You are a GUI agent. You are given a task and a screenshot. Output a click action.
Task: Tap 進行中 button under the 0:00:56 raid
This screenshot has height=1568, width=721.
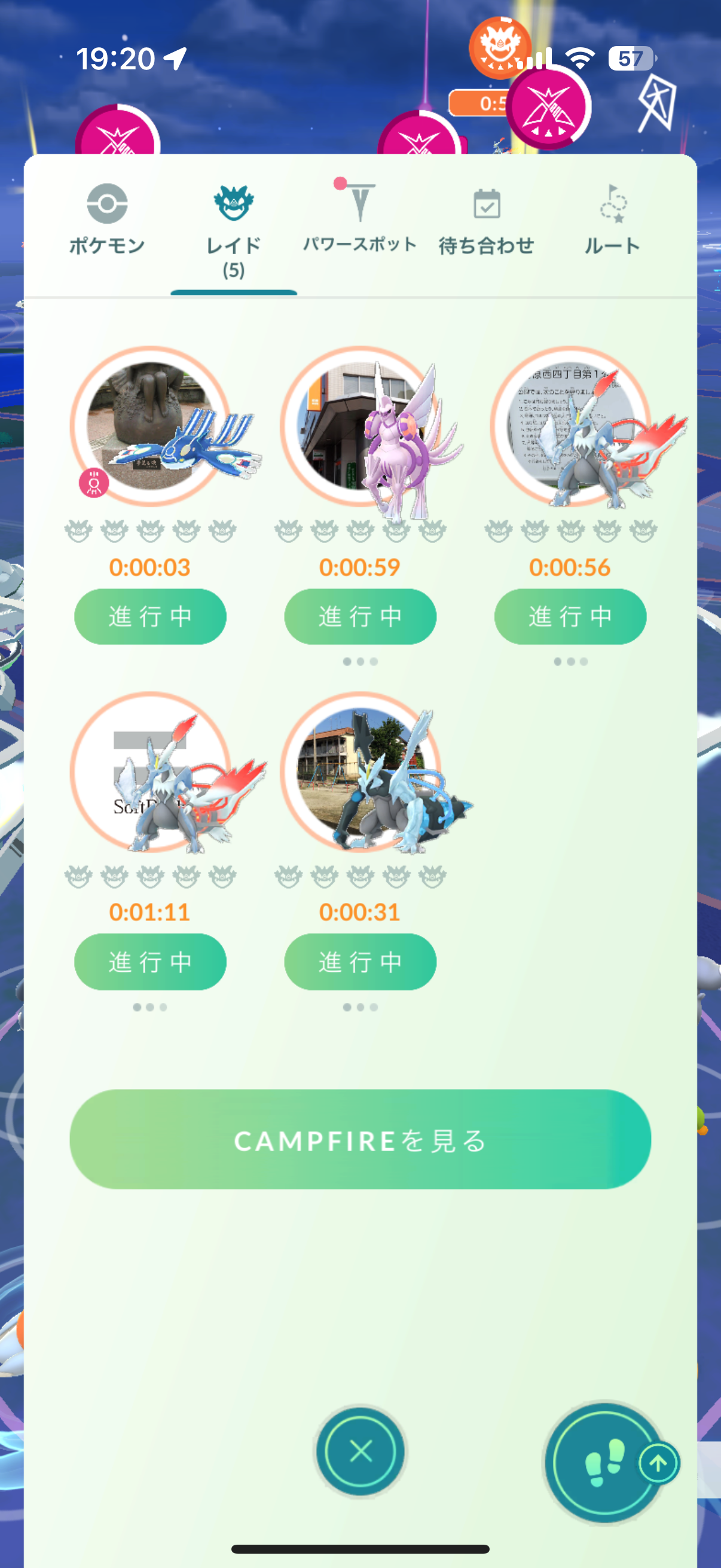point(570,617)
